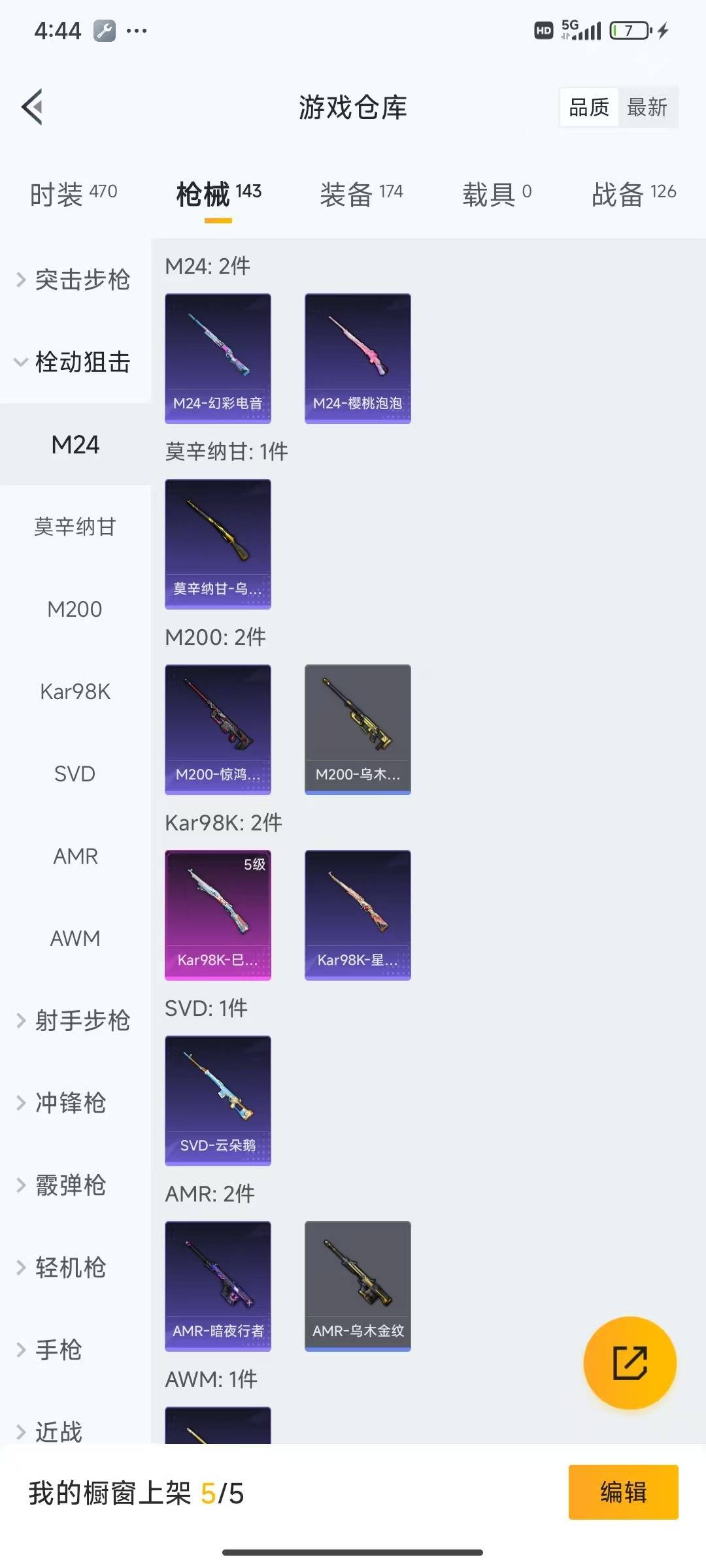Open the SVD-云朵鹅 skin
The height and width of the screenshot is (1568, 706).
tap(218, 1100)
